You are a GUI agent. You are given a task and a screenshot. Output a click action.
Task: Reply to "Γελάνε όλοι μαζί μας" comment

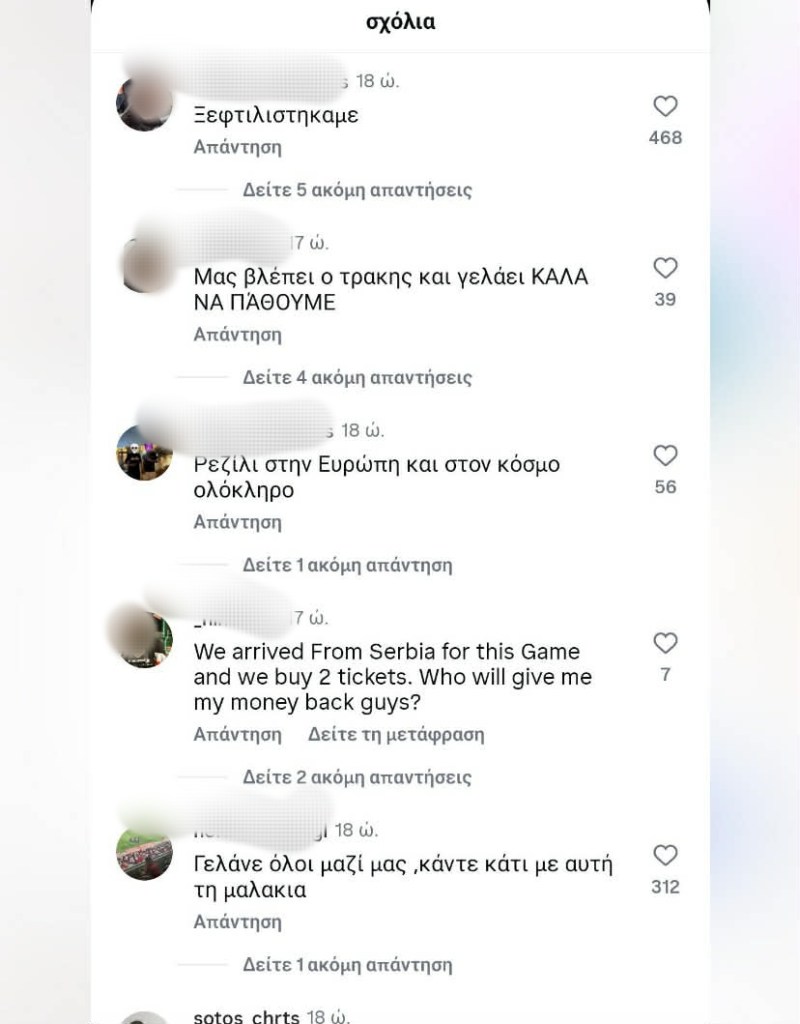tap(237, 921)
